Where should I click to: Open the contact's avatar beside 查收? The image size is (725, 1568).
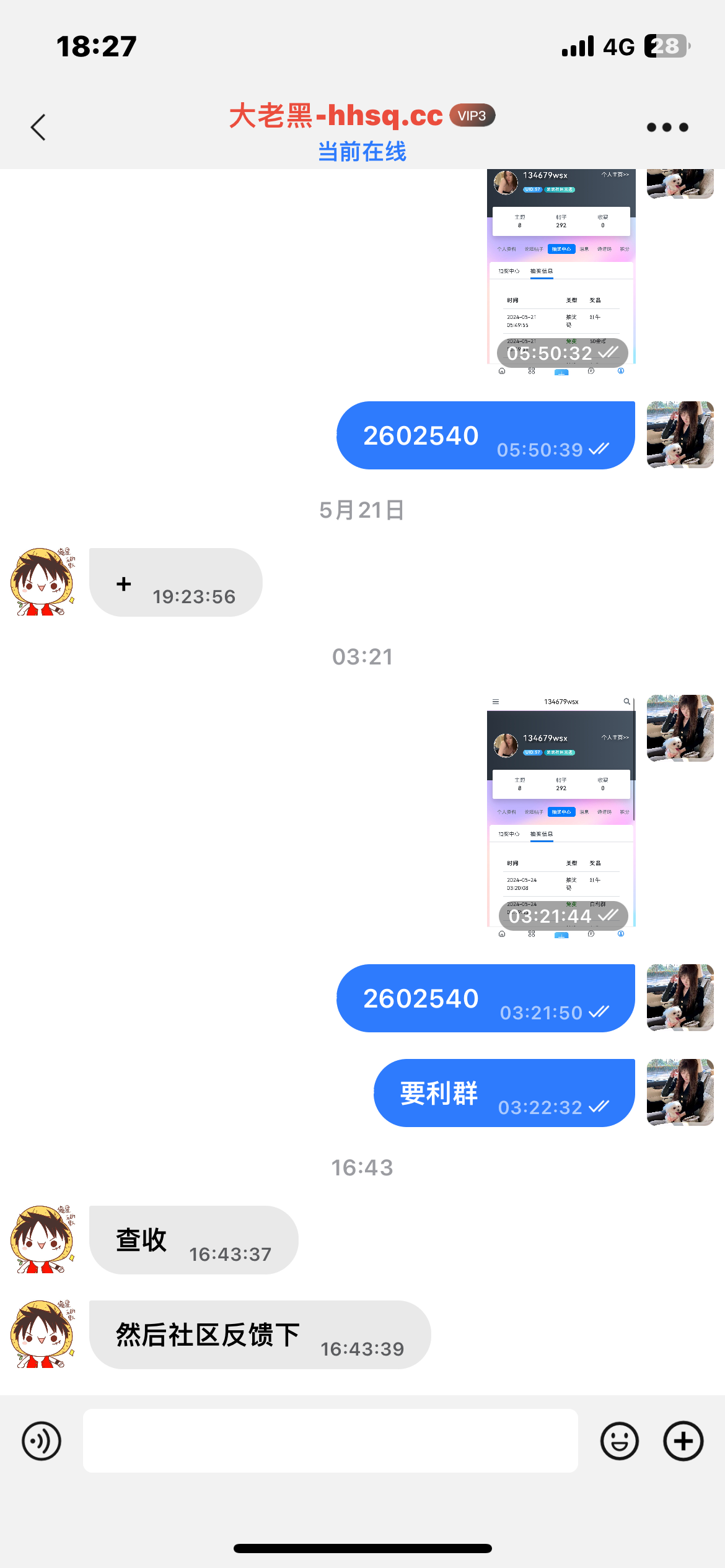(x=42, y=1240)
